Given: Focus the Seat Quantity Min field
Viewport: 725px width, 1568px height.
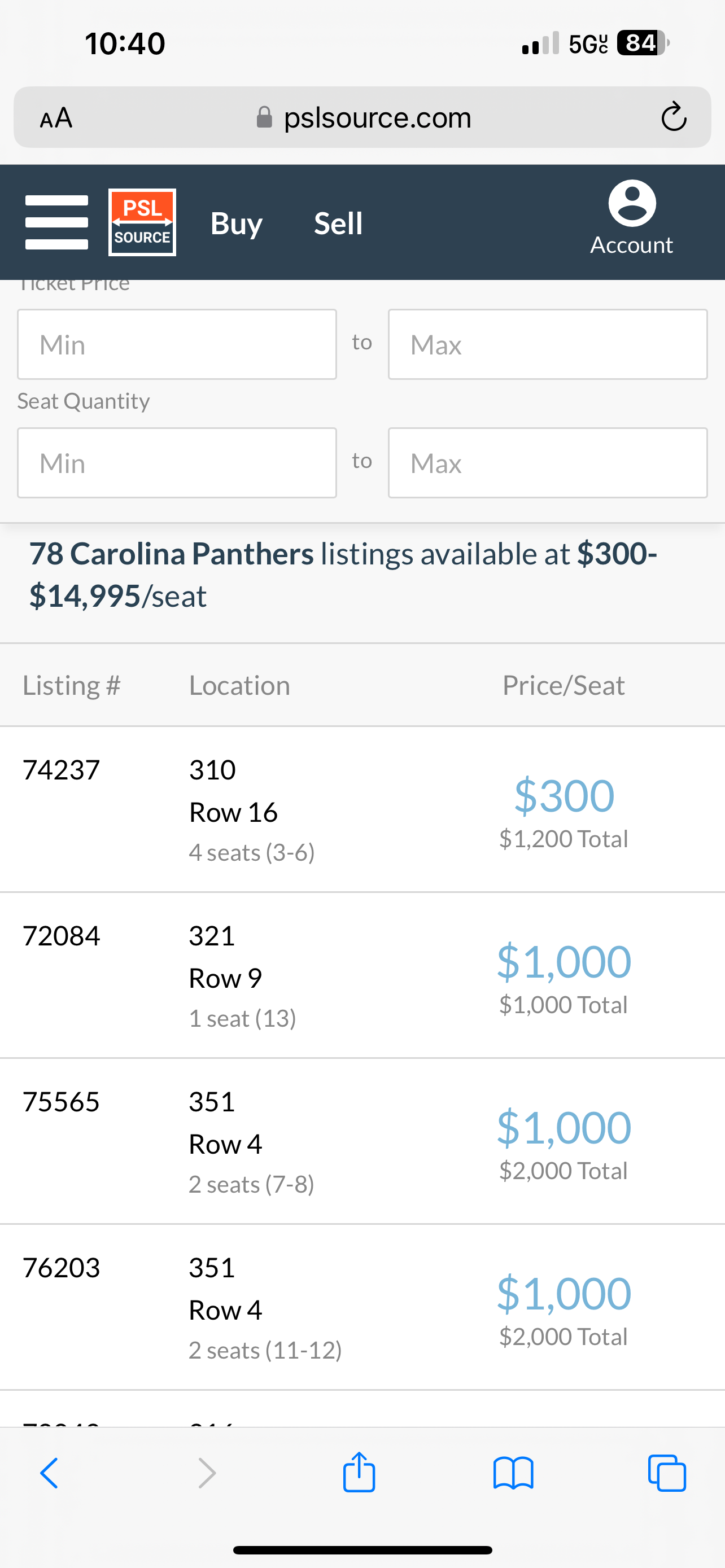Looking at the screenshot, I should pos(177,463).
